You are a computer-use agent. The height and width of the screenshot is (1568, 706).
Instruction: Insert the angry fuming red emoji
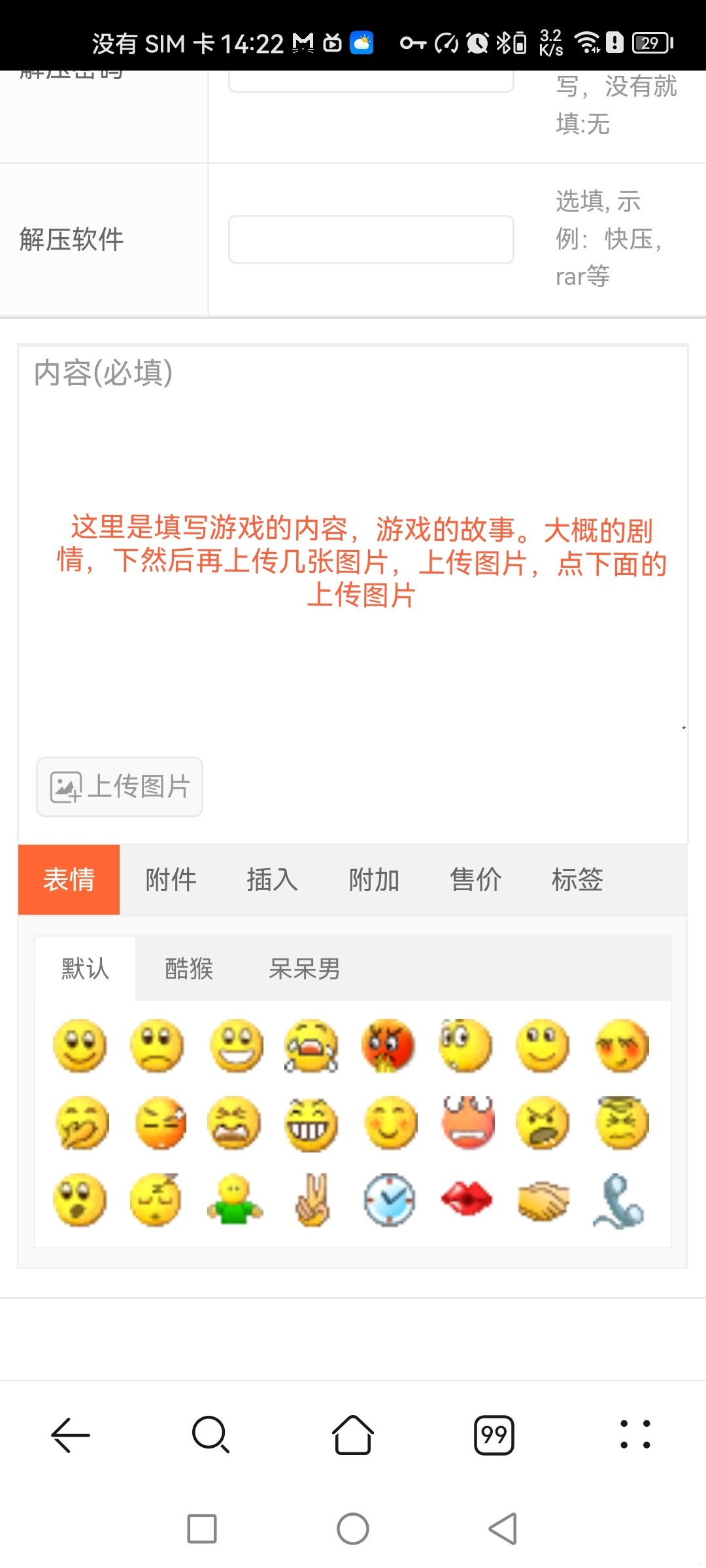pyautogui.click(x=388, y=1046)
